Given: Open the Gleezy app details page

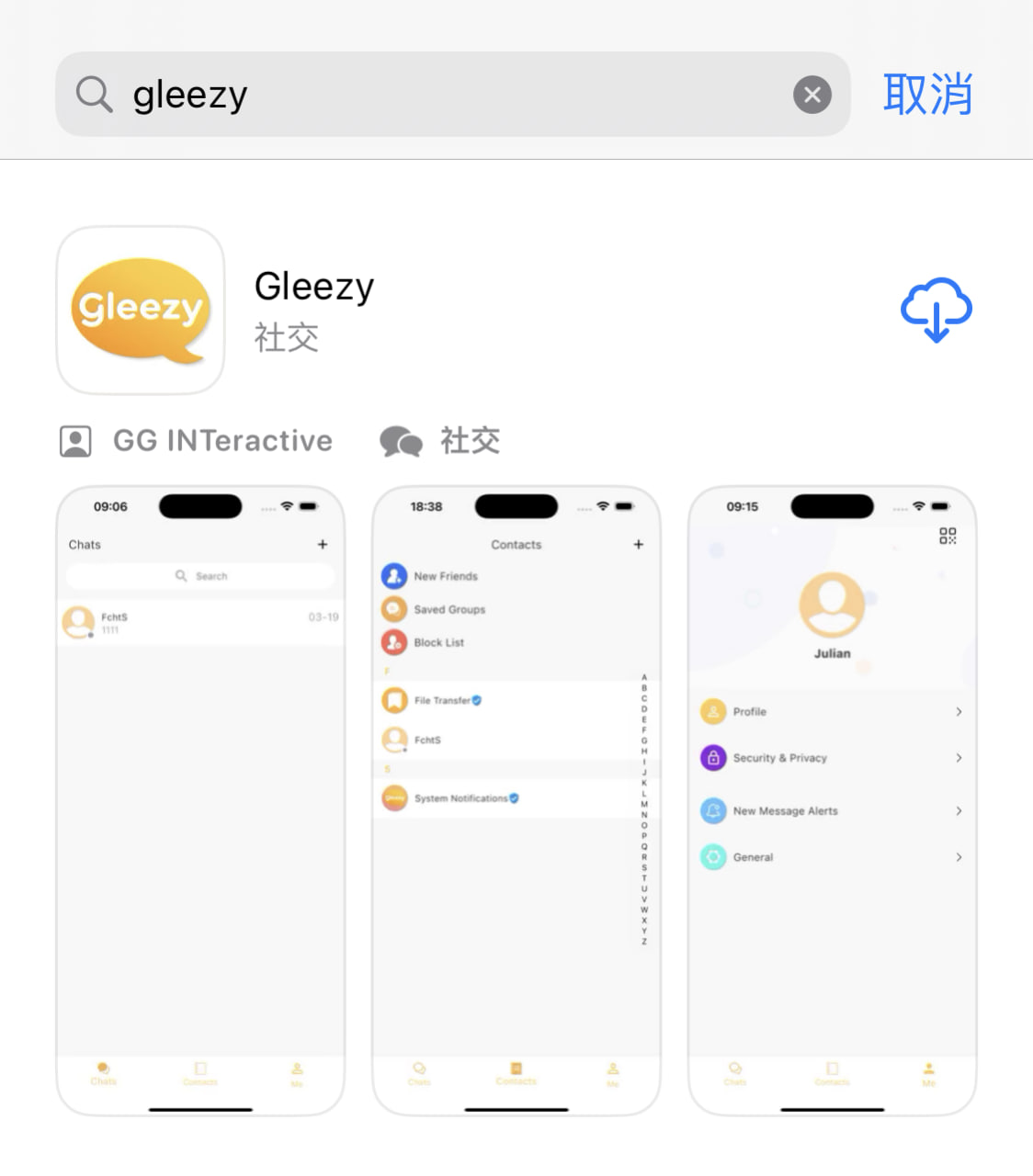Looking at the screenshot, I should (314, 287).
